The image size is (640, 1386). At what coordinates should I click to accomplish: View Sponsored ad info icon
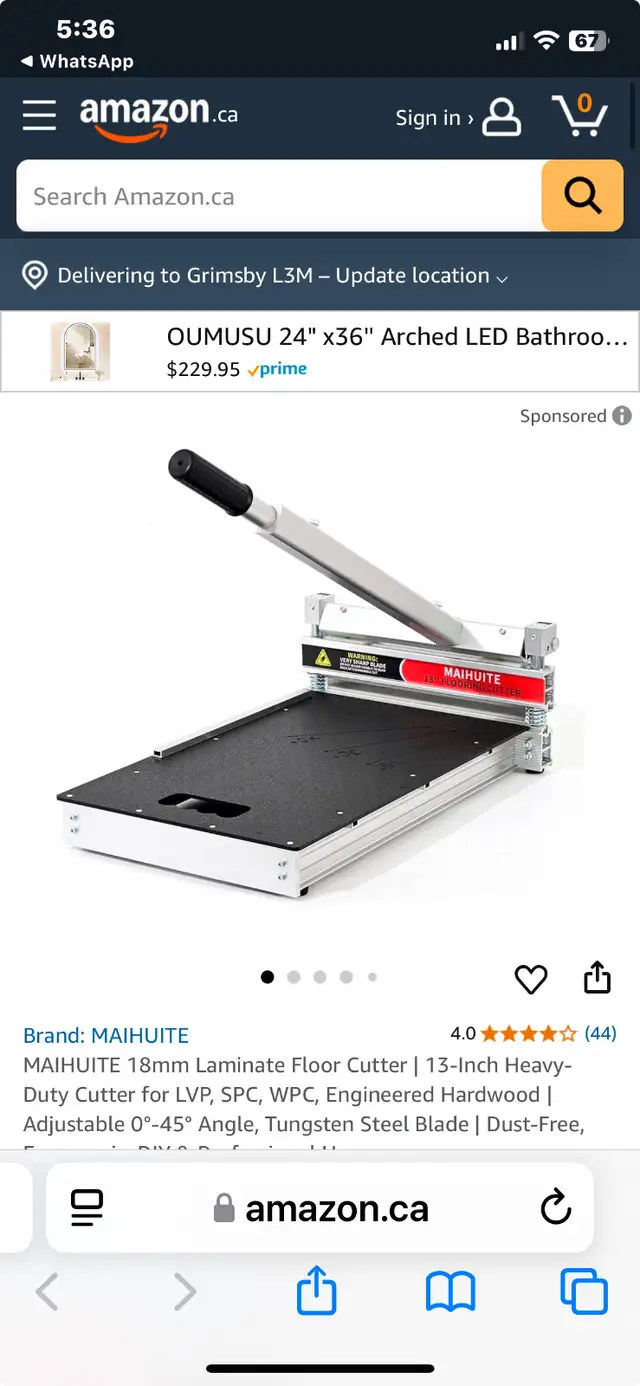(x=622, y=416)
